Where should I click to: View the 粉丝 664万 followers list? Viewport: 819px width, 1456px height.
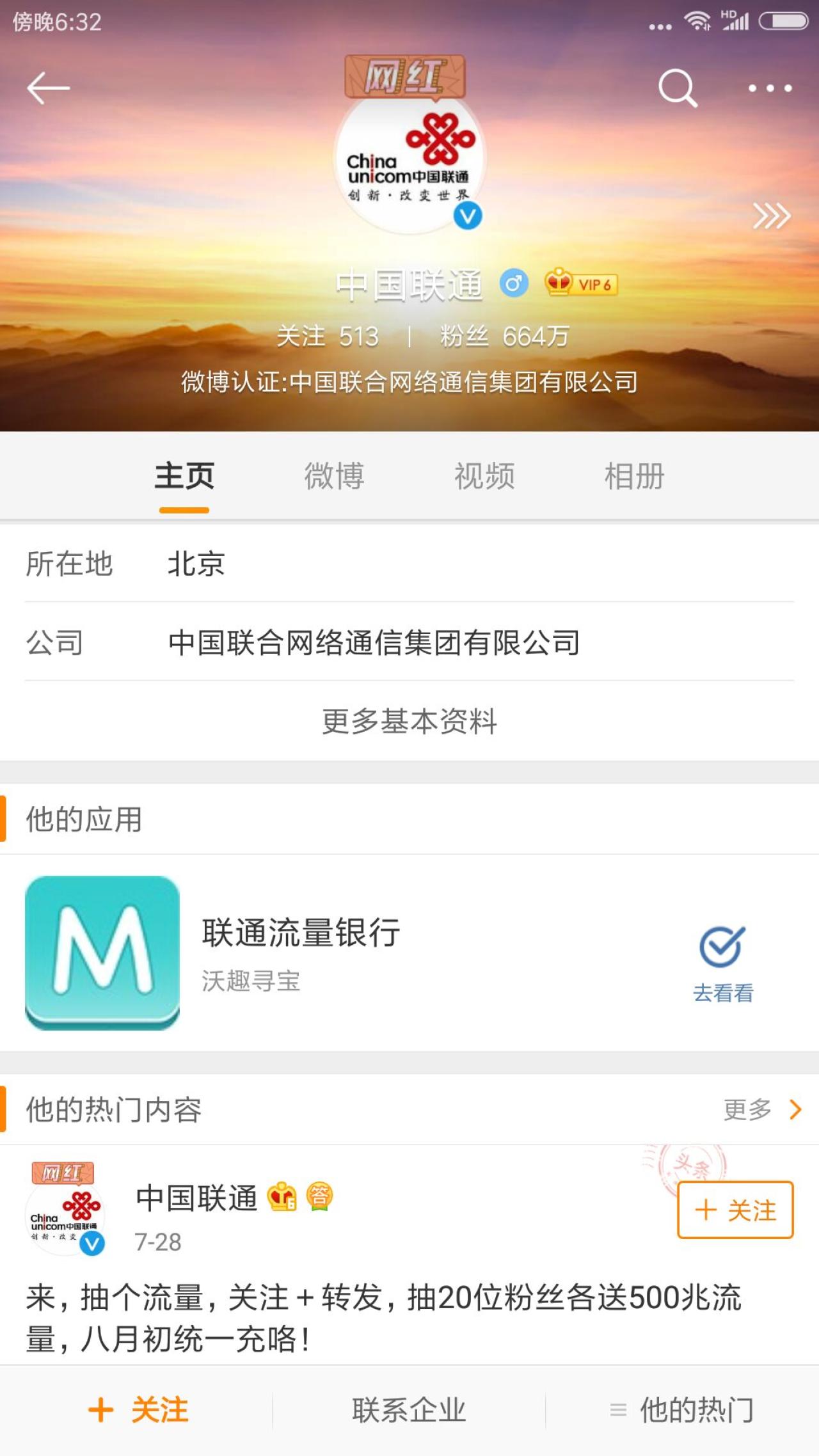504,336
